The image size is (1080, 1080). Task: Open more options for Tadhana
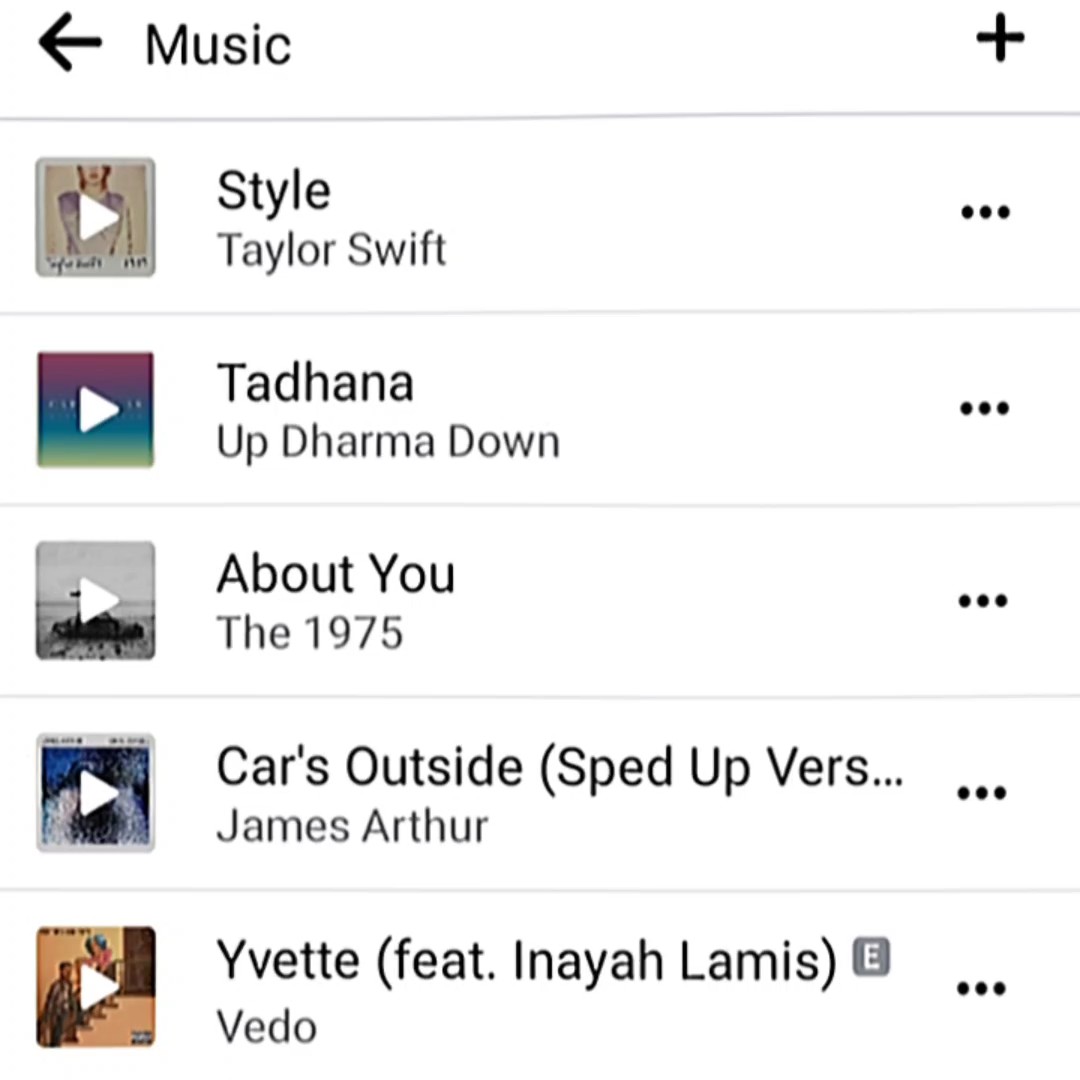coord(985,408)
